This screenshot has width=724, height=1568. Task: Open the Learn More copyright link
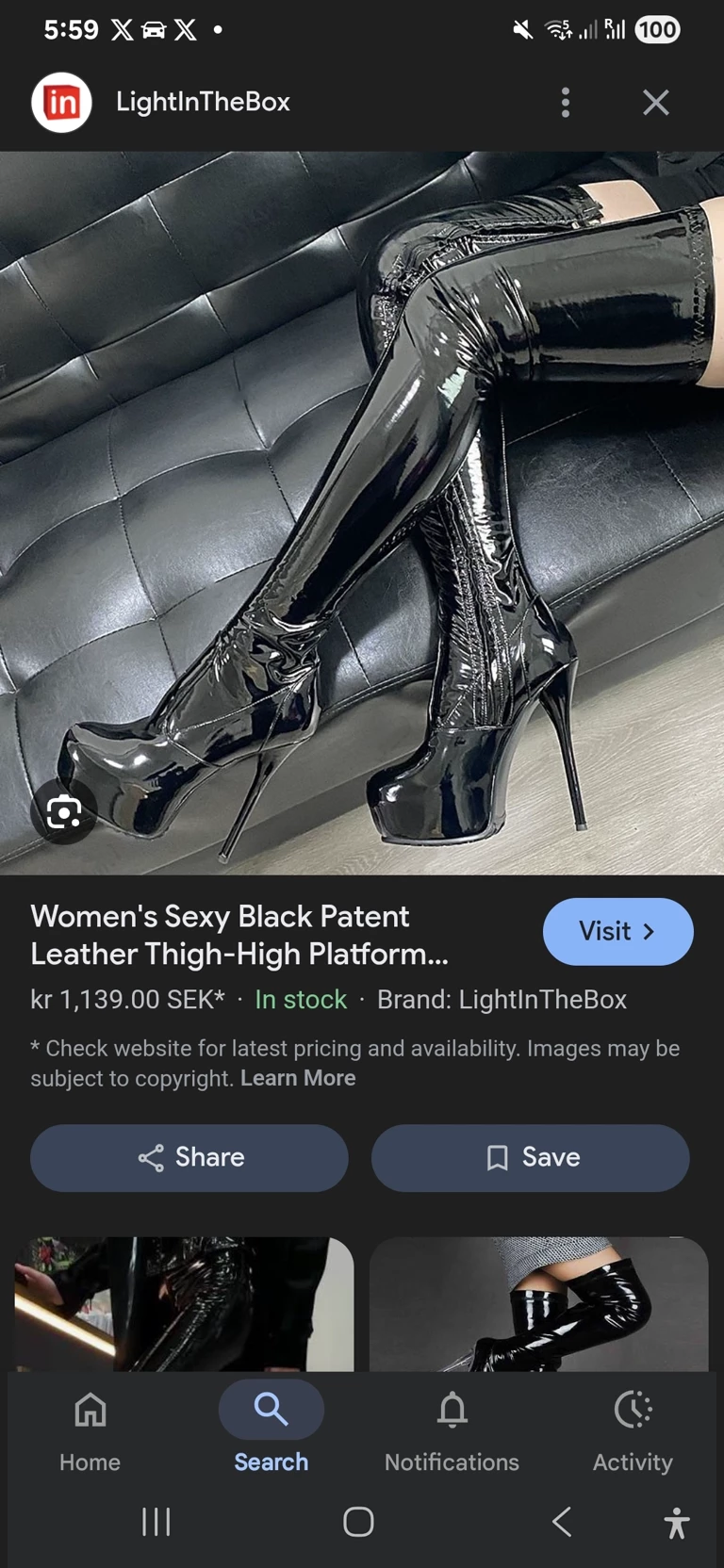298,1078
